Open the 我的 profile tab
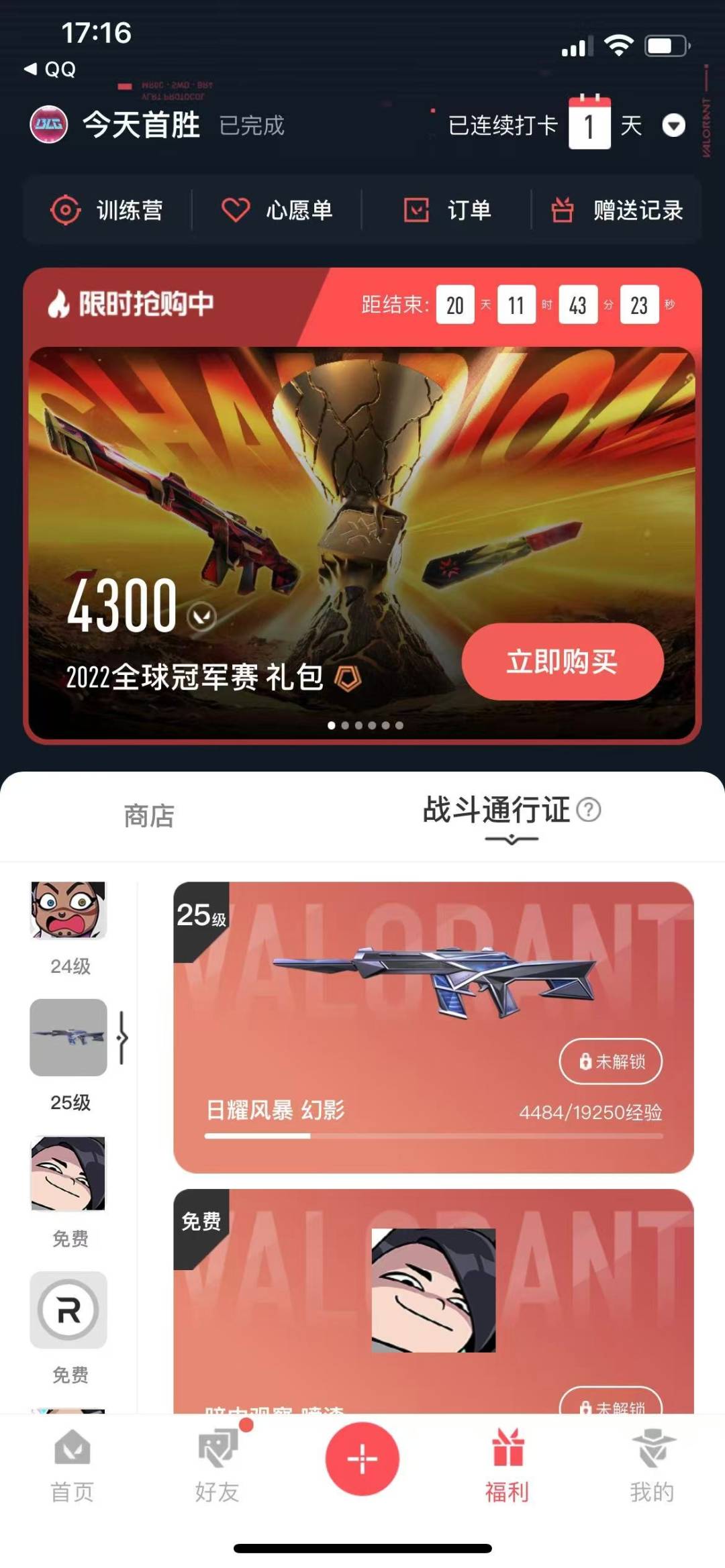Viewport: 725px width, 1568px height. point(652,1465)
